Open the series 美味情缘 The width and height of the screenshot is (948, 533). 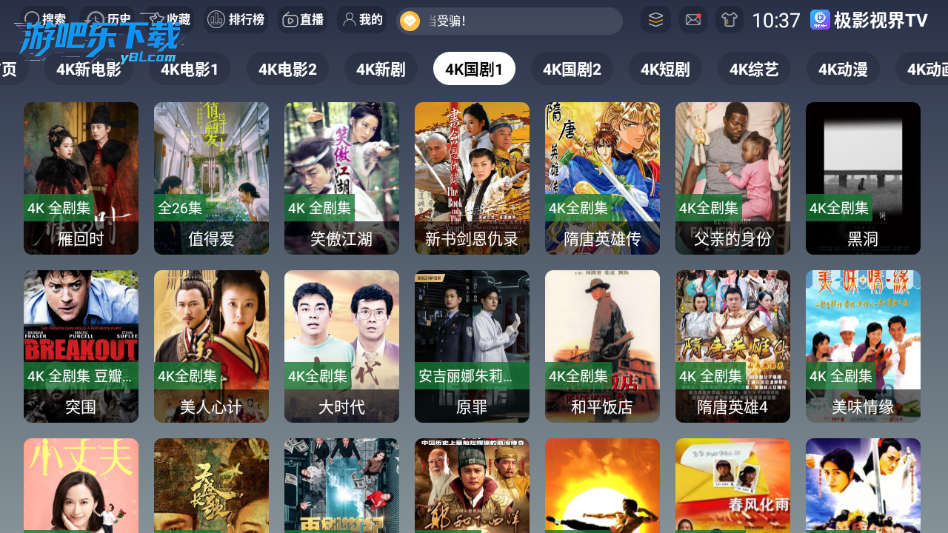pyautogui.click(x=863, y=346)
